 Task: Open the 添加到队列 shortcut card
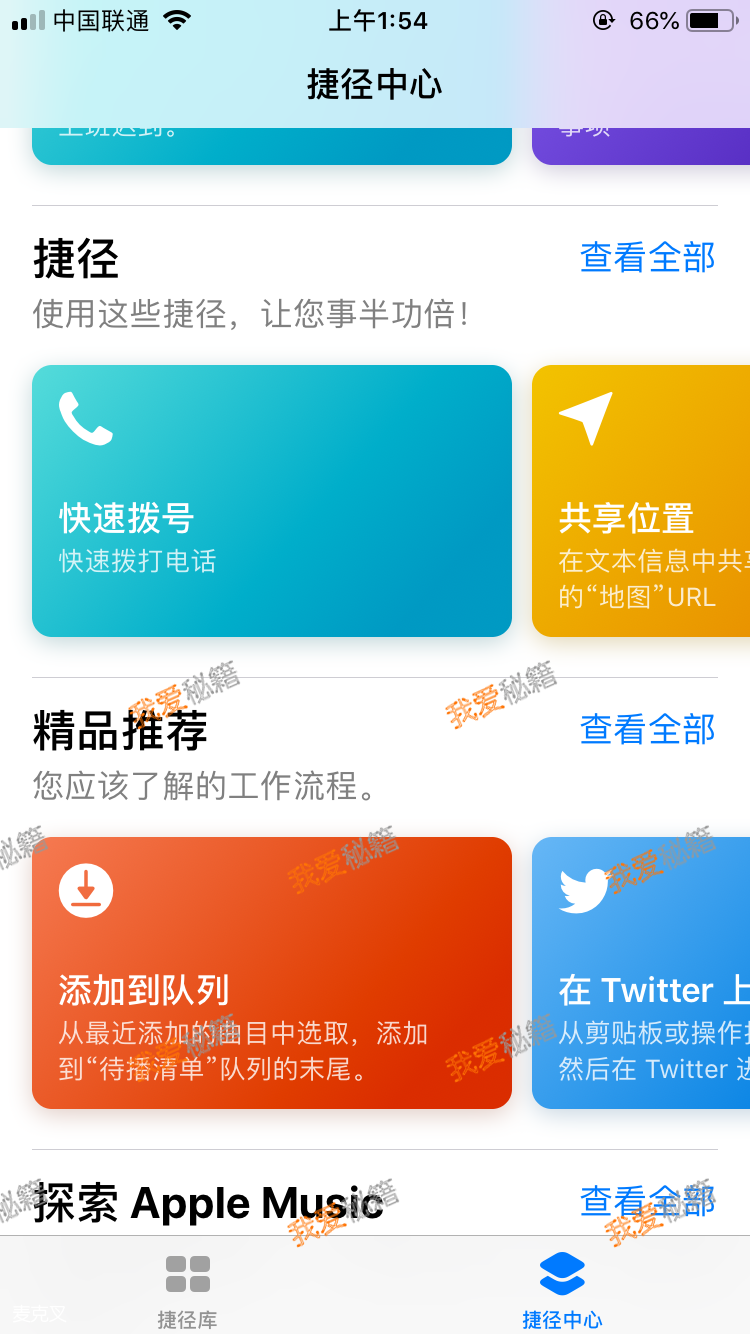[272, 973]
